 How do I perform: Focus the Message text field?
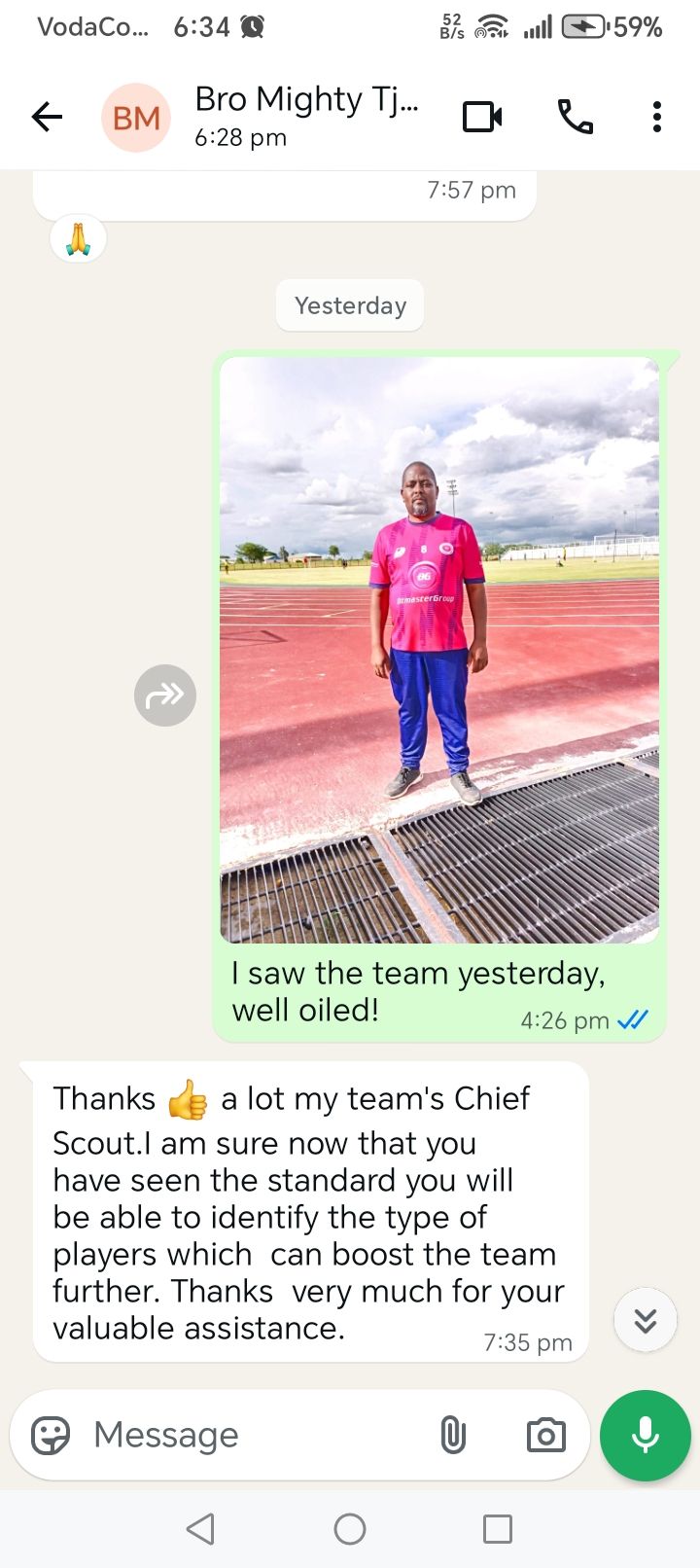[253, 1435]
